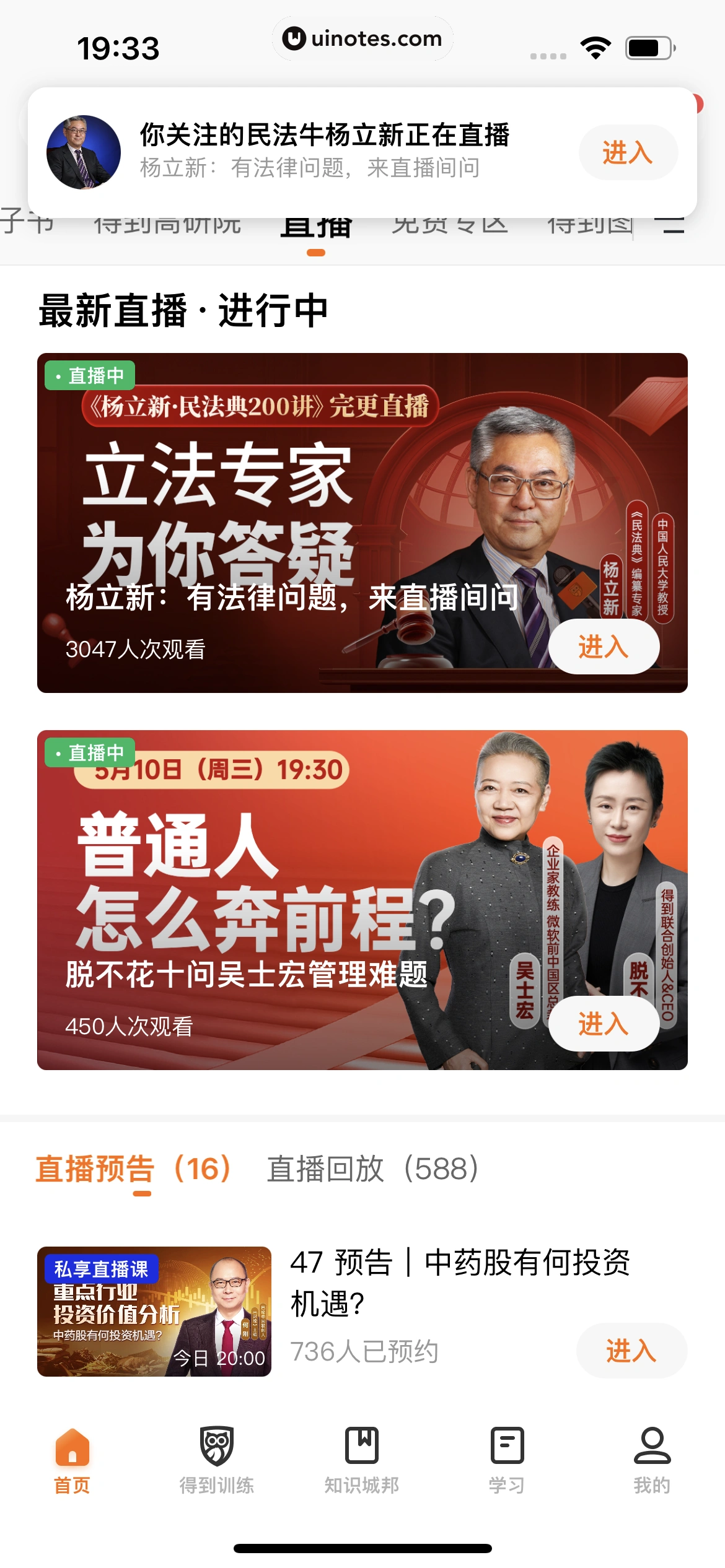Select the 直播预告 (16) tab
Image resolution: width=725 pixels, height=1568 pixels.
tap(133, 1169)
